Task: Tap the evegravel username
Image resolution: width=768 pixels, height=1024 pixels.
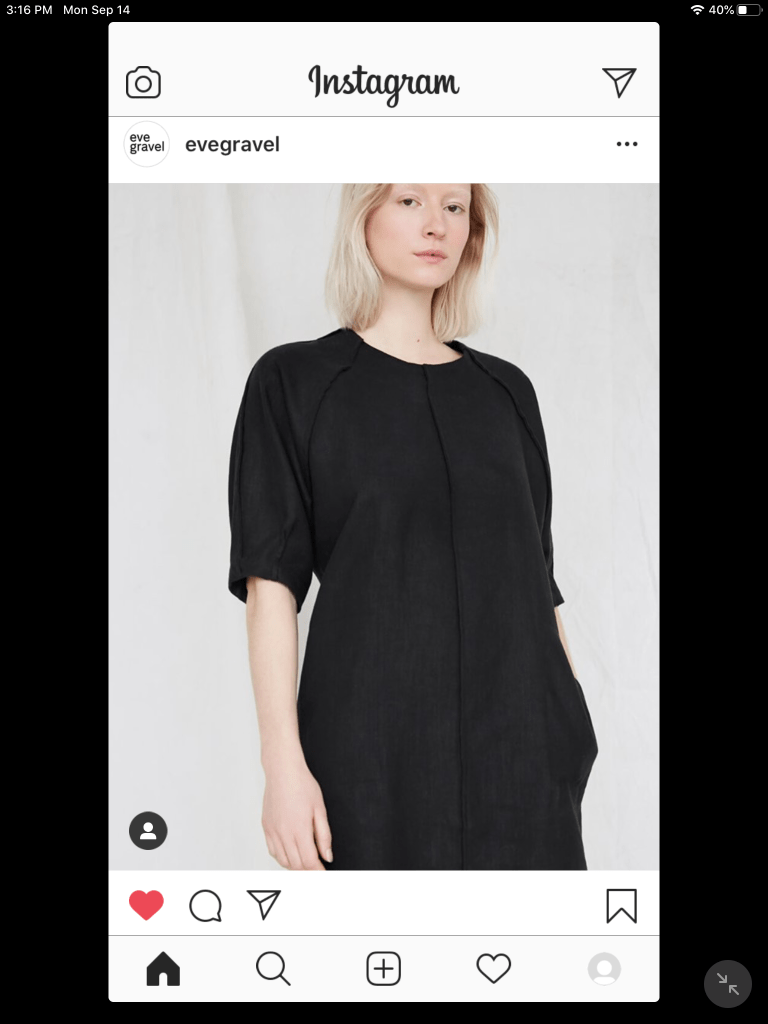Action: pos(232,144)
